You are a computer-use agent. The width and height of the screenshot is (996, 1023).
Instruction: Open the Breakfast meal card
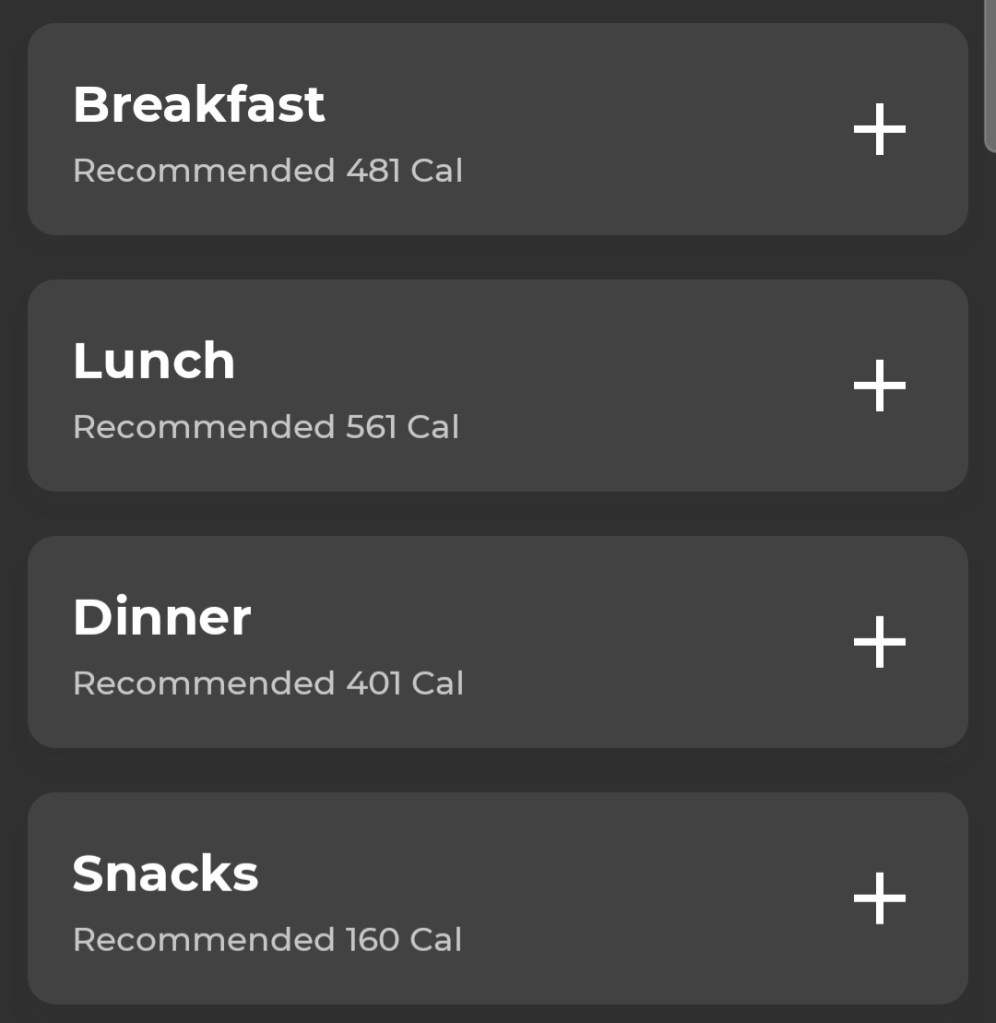click(400, 130)
